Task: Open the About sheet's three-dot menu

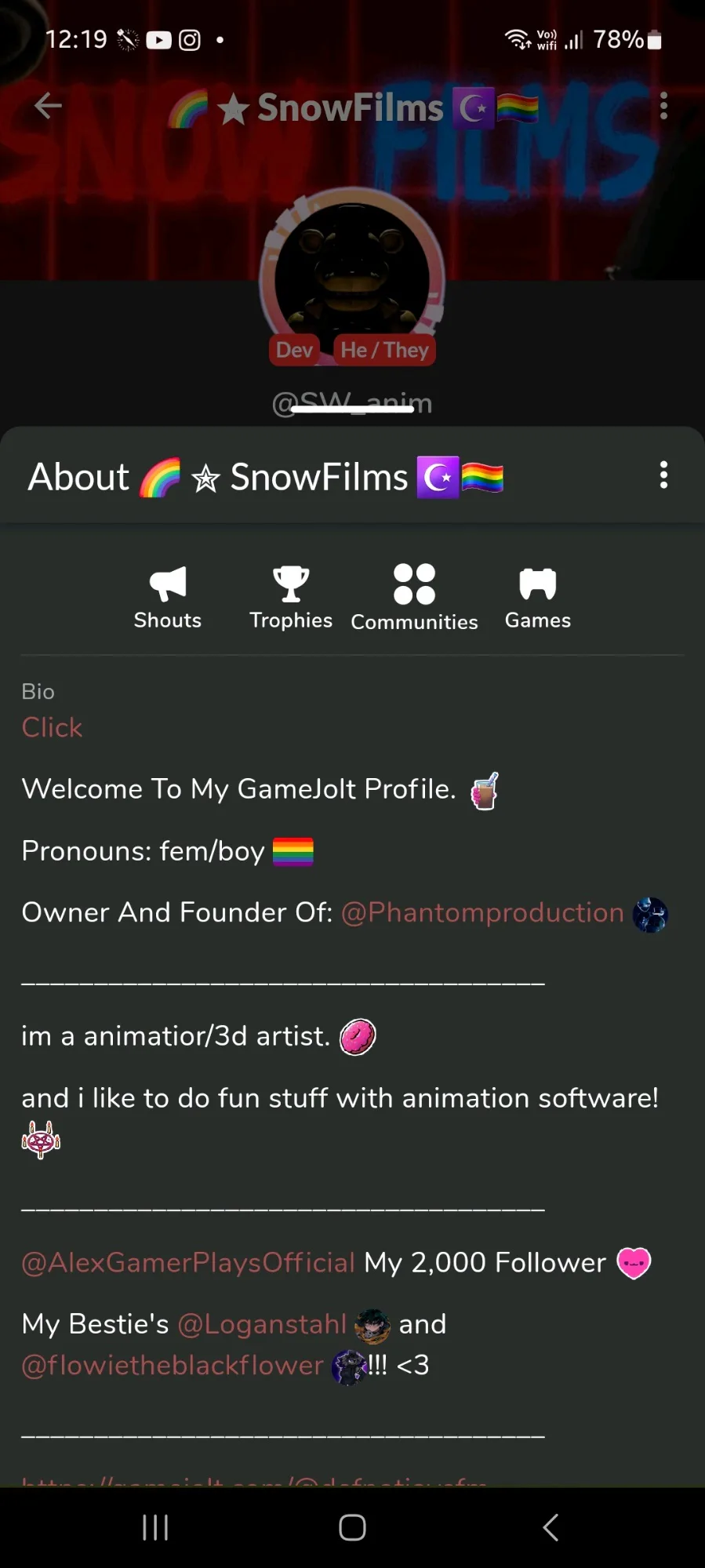Action: 663,475
